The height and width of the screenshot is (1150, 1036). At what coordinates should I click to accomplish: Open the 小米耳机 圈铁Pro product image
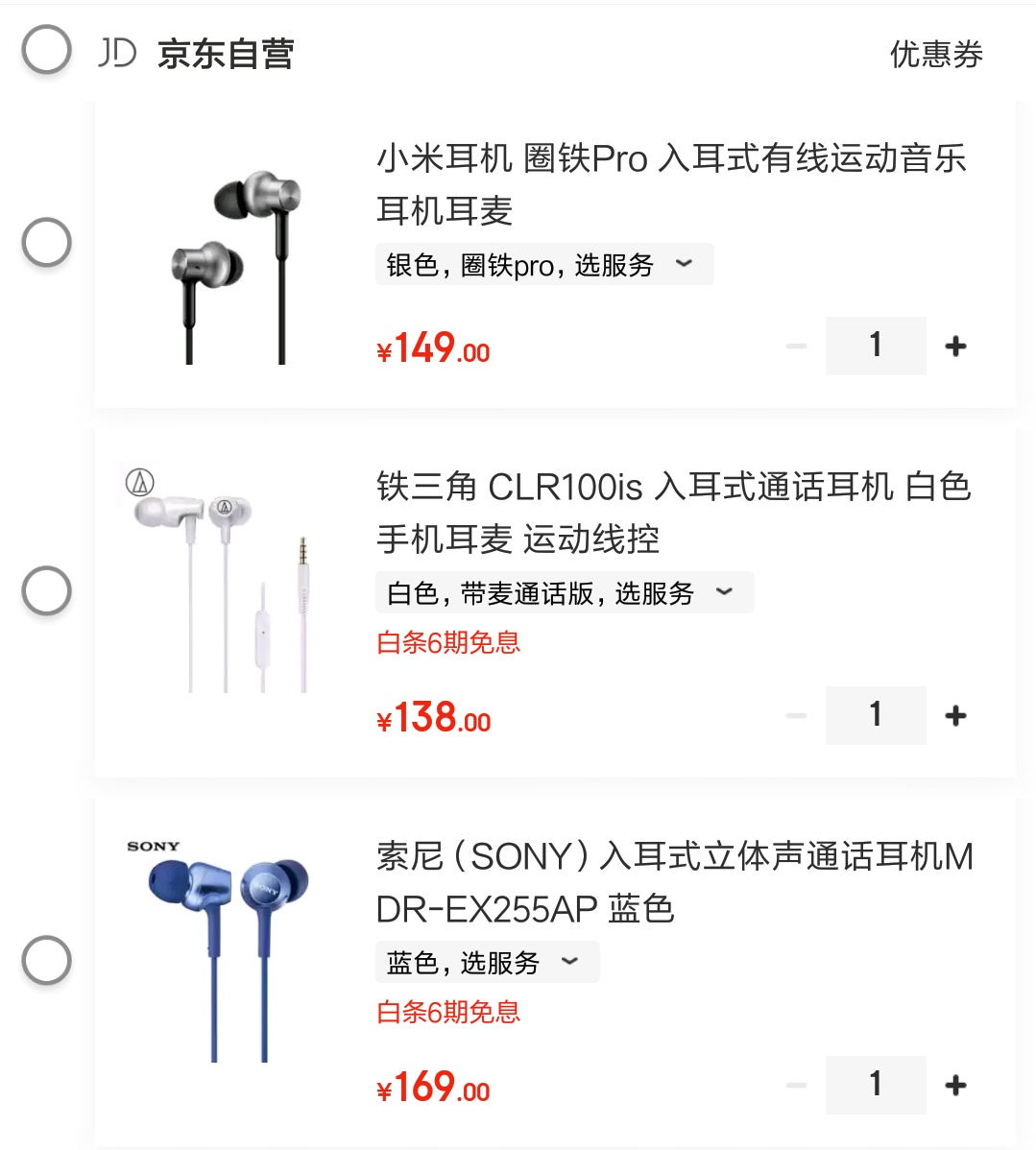coord(236,267)
